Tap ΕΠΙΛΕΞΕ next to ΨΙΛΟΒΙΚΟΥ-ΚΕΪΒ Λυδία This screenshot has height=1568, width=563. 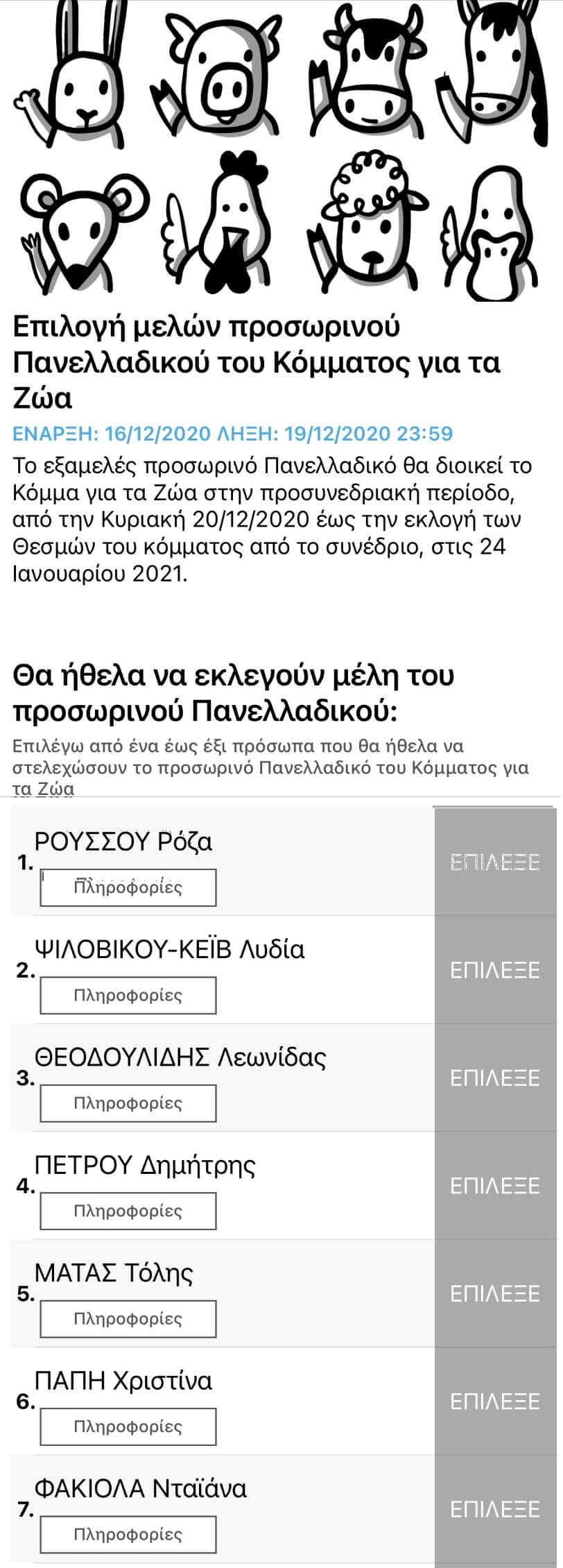(495, 970)
